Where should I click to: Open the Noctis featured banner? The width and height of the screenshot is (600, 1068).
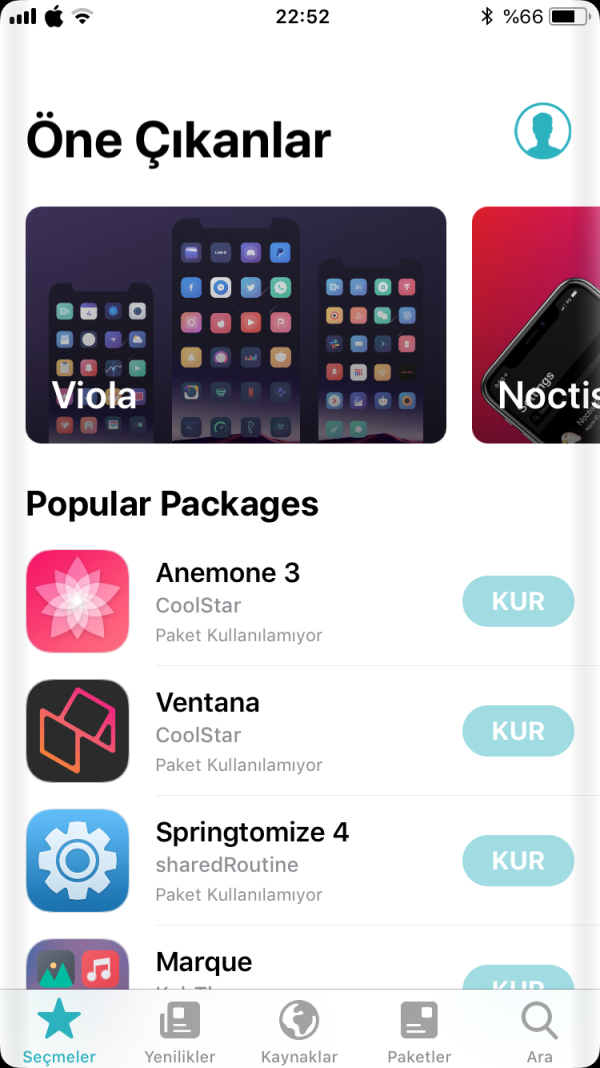[x=536, y=325]
